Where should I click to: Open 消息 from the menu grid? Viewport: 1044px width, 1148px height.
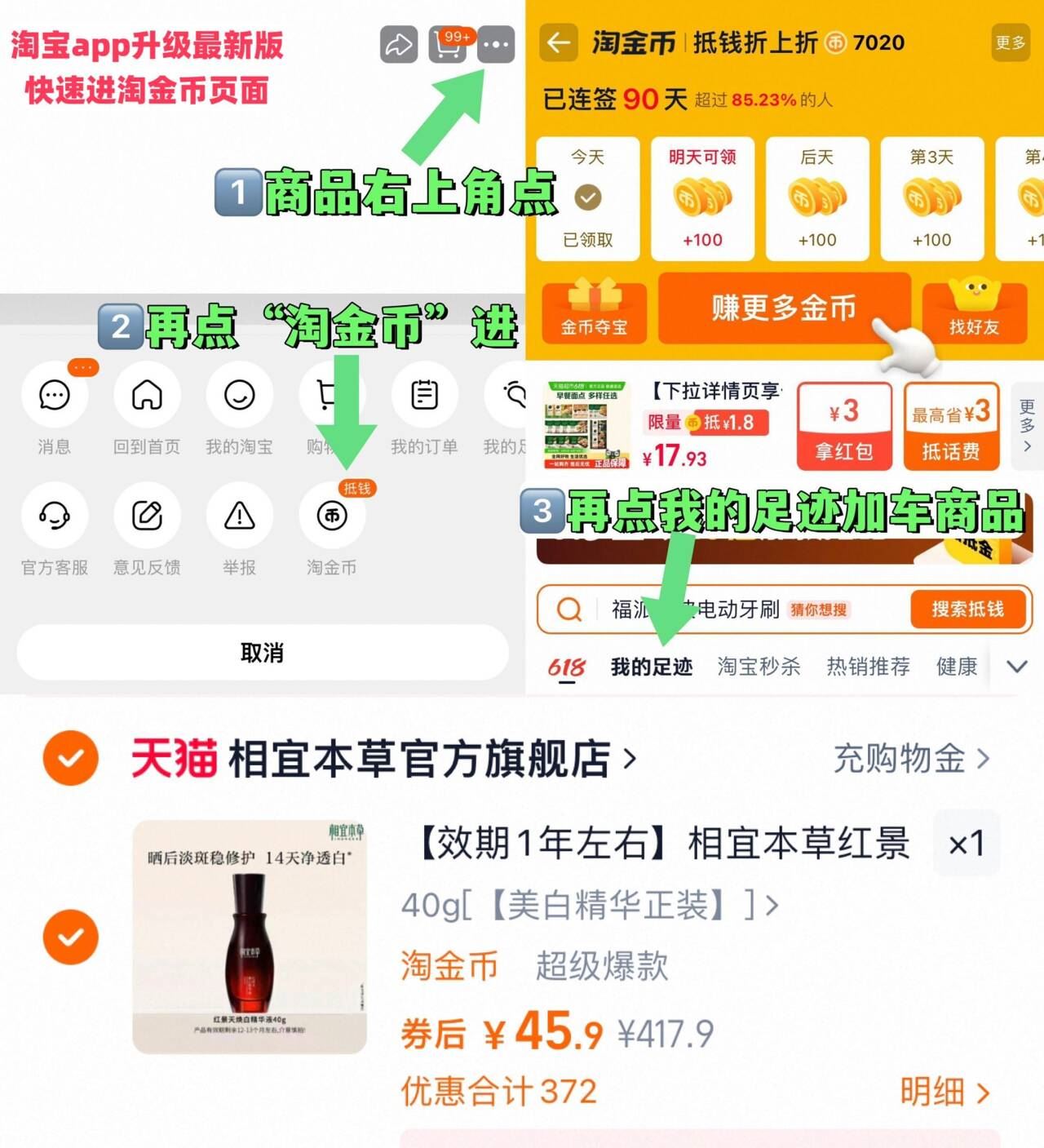tap(54, 396)
